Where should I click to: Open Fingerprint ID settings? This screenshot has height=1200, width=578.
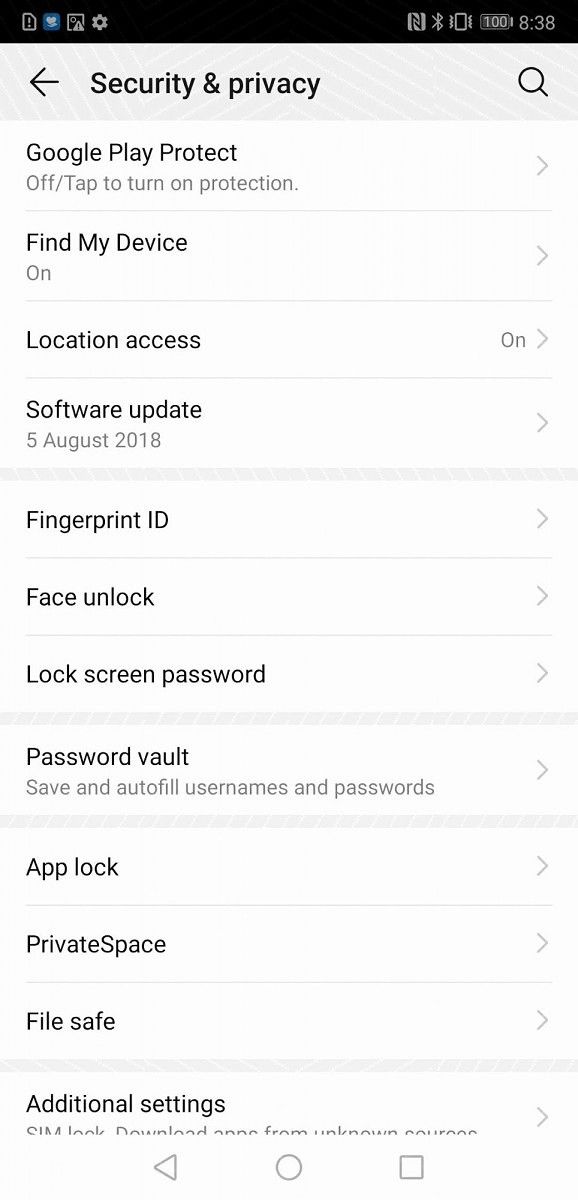click(289, 519)
